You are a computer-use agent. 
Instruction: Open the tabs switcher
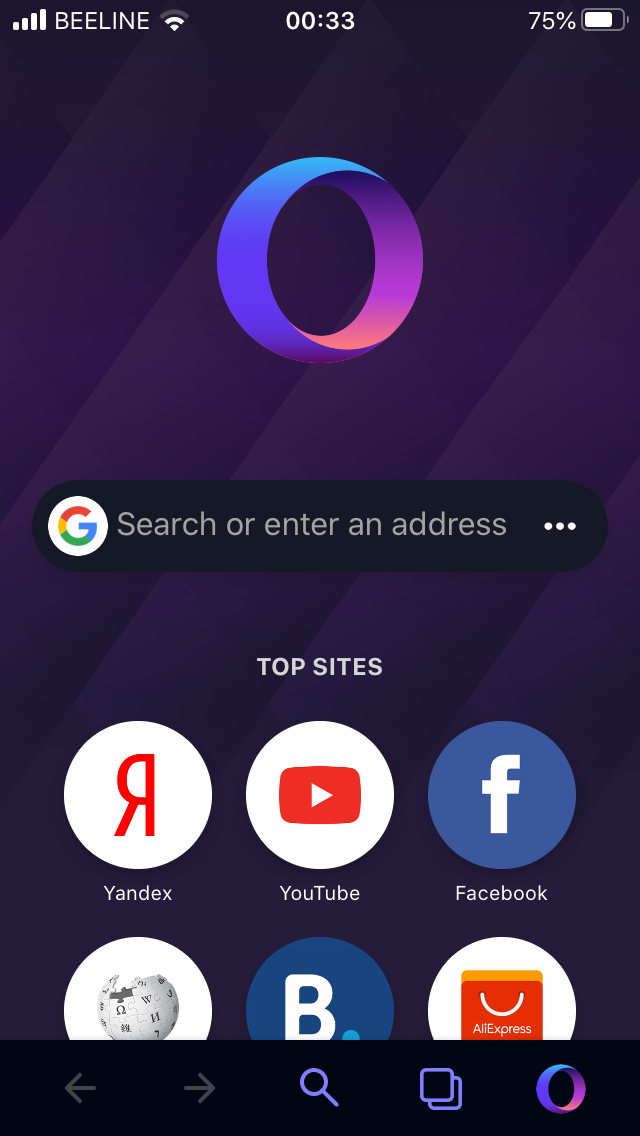point(441,1088)
